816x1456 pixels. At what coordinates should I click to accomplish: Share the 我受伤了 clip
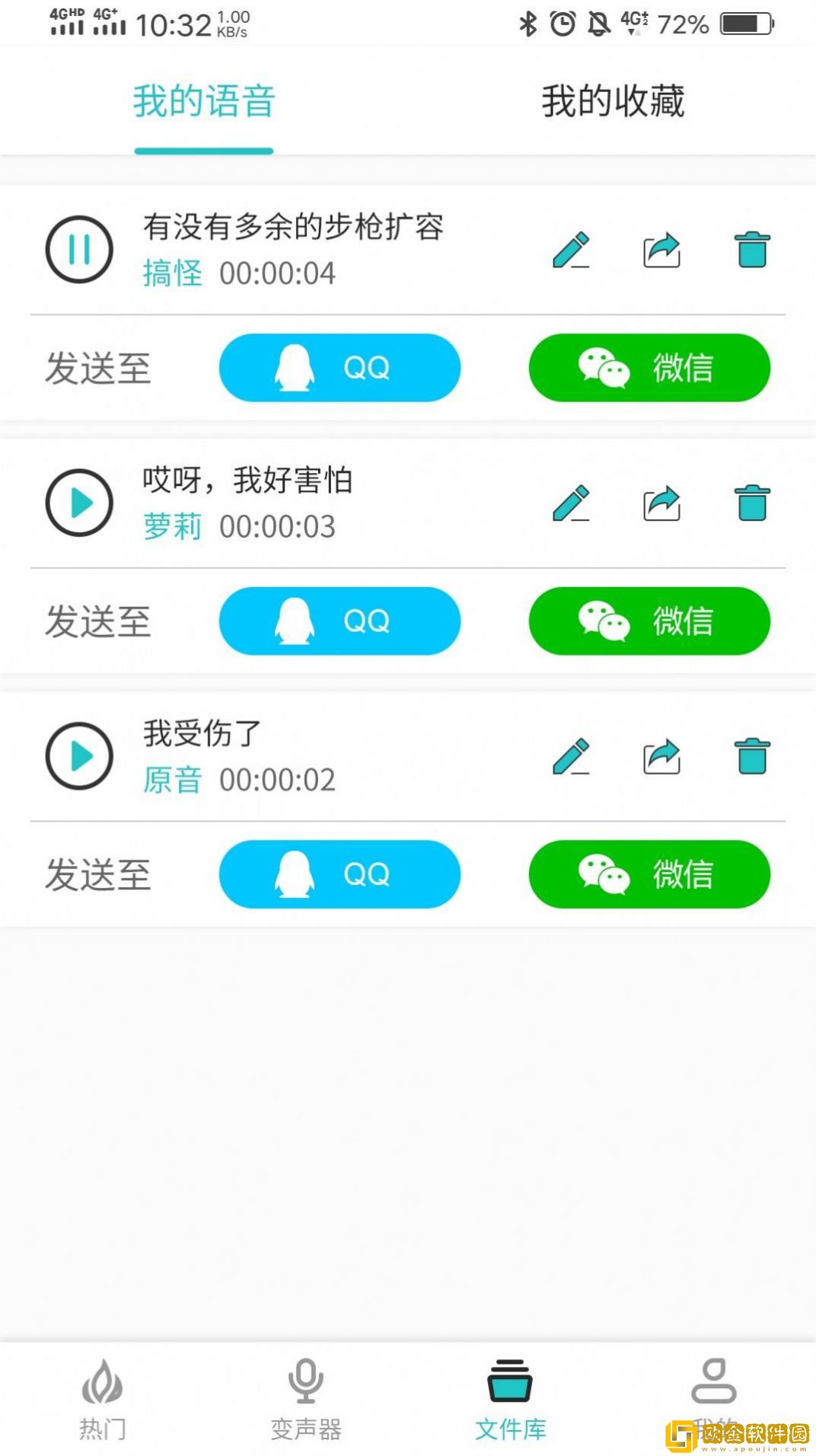pos(661,756)
